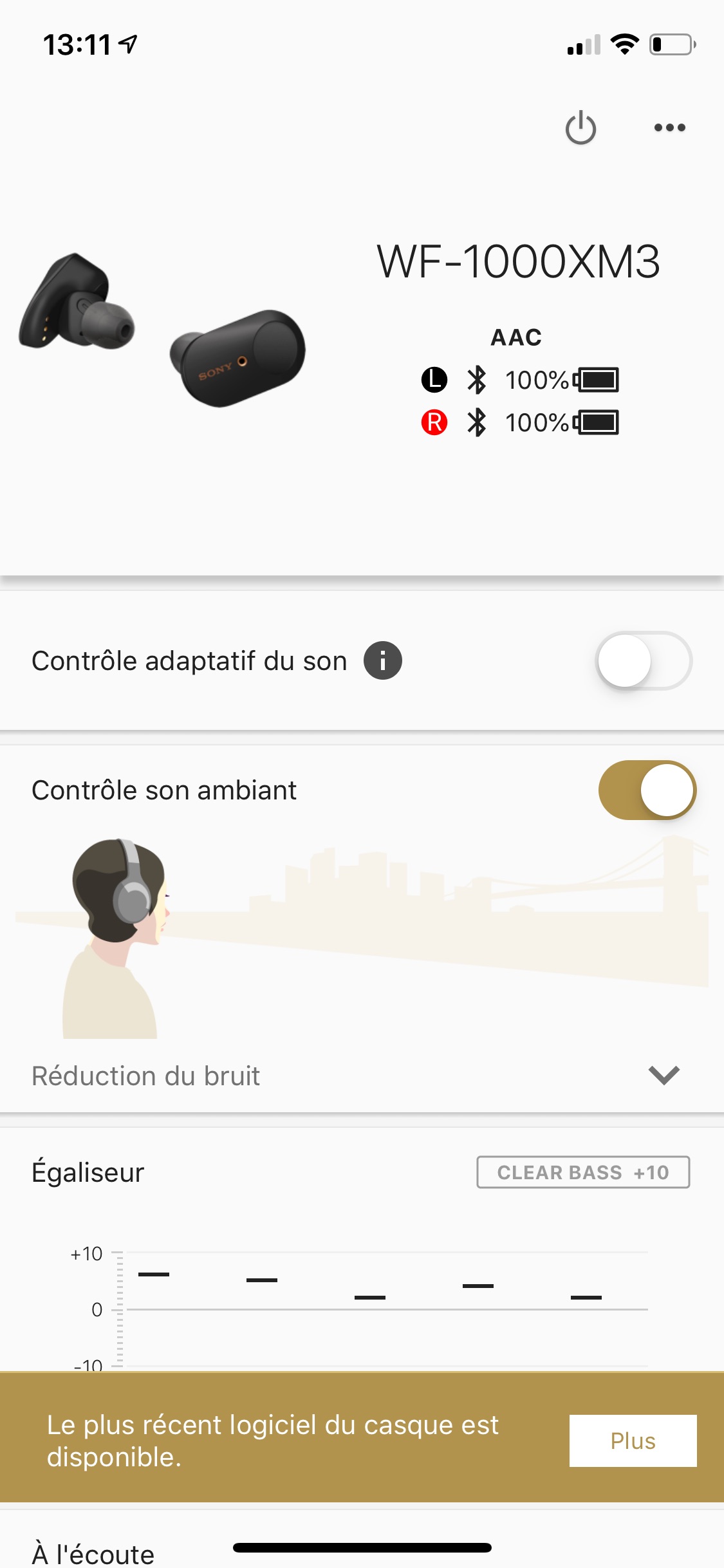Enable the Contrôle adaptatif du son switch
The width and height of the screenshot is (724, 1568).
click(644, 661)
